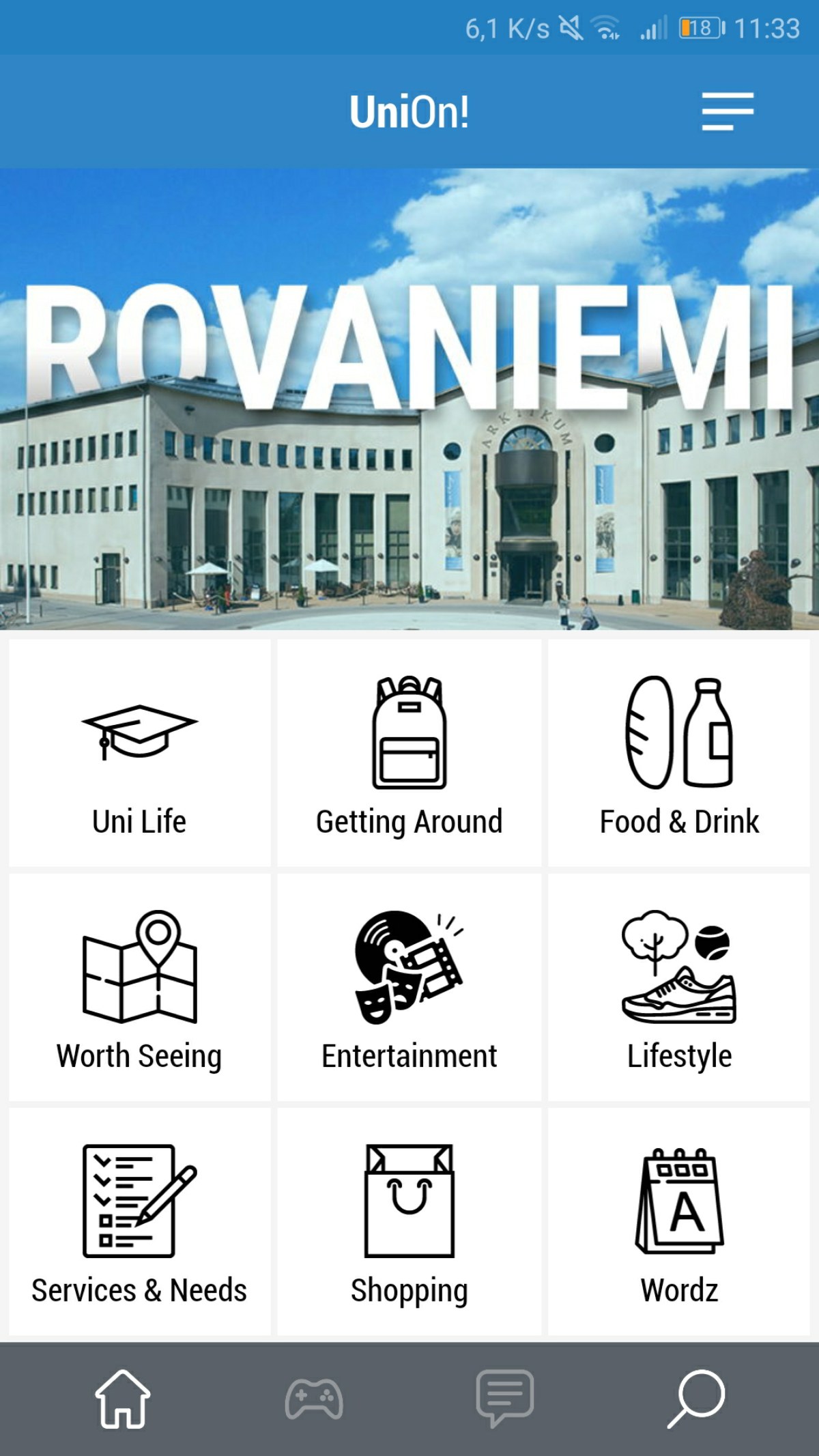Go to the Shopping category

pyautogui.click(x=409, y=1222)
